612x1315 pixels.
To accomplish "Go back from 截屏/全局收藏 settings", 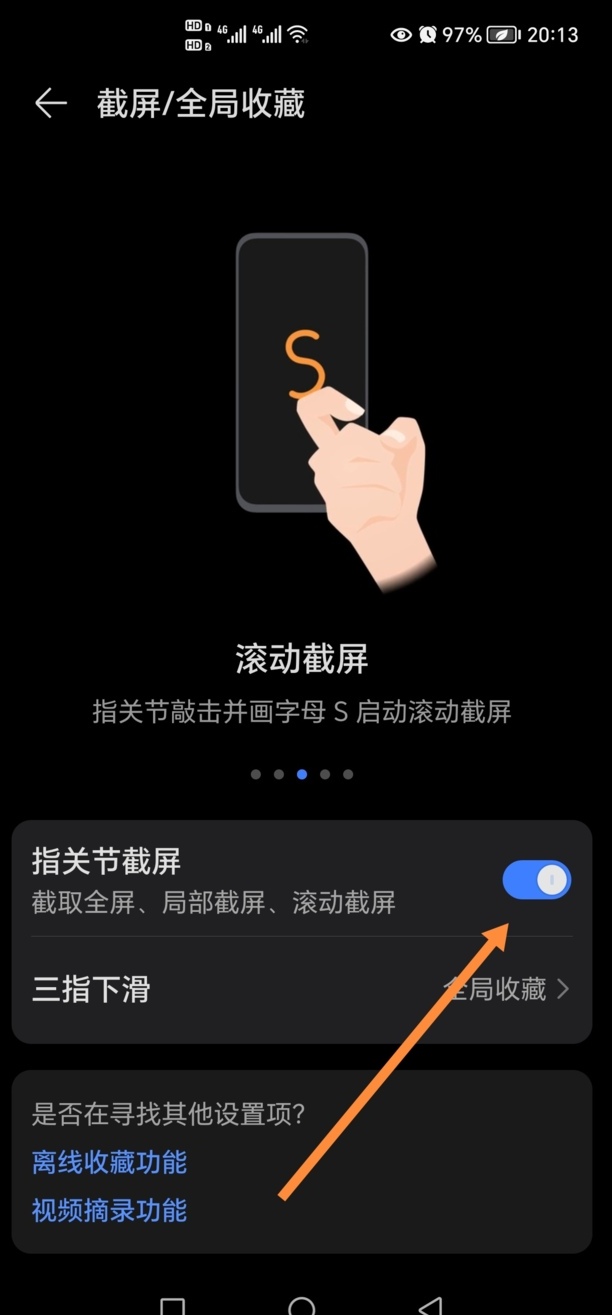I will pos(50,104).
